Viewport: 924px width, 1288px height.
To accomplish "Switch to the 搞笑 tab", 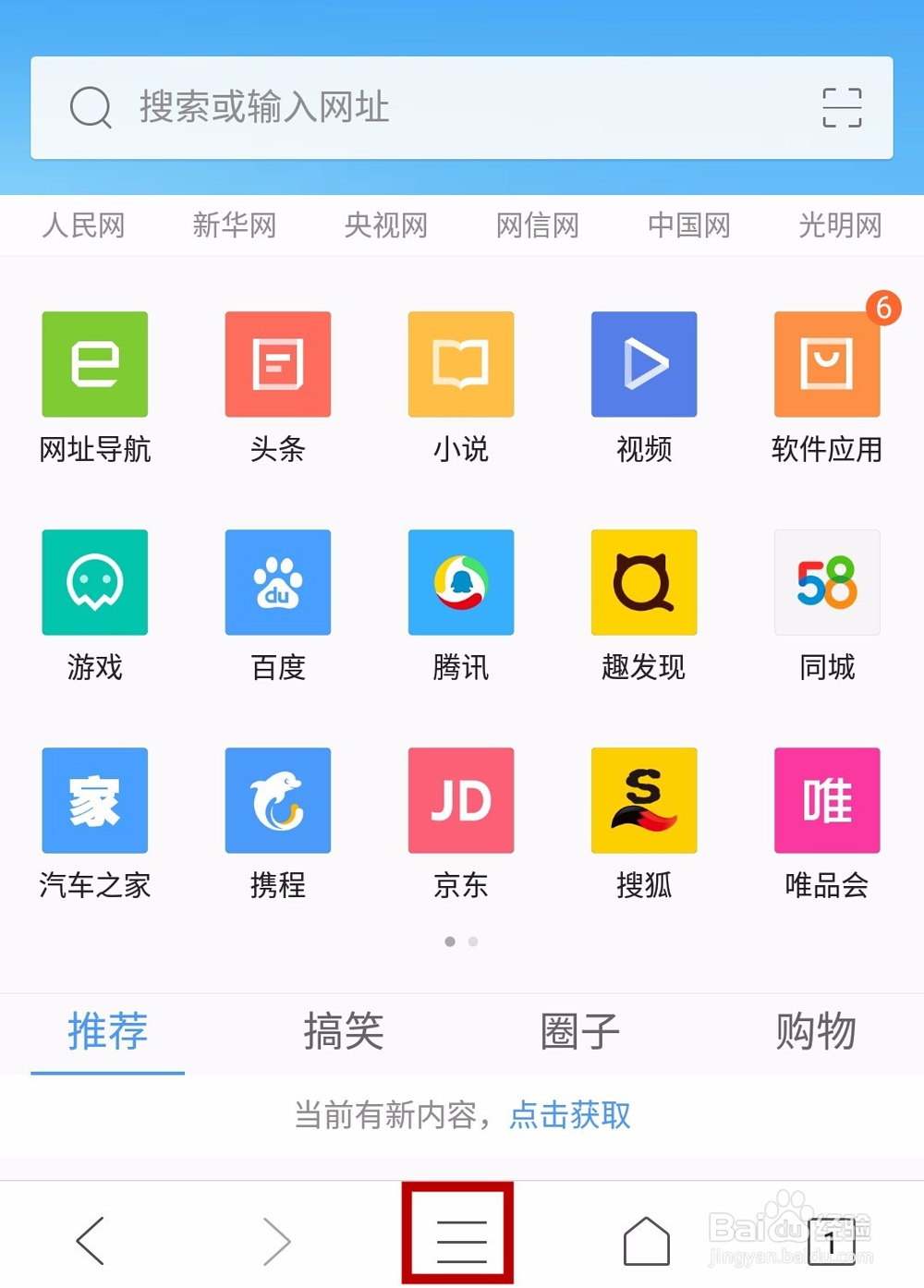I will (345, 1033).
